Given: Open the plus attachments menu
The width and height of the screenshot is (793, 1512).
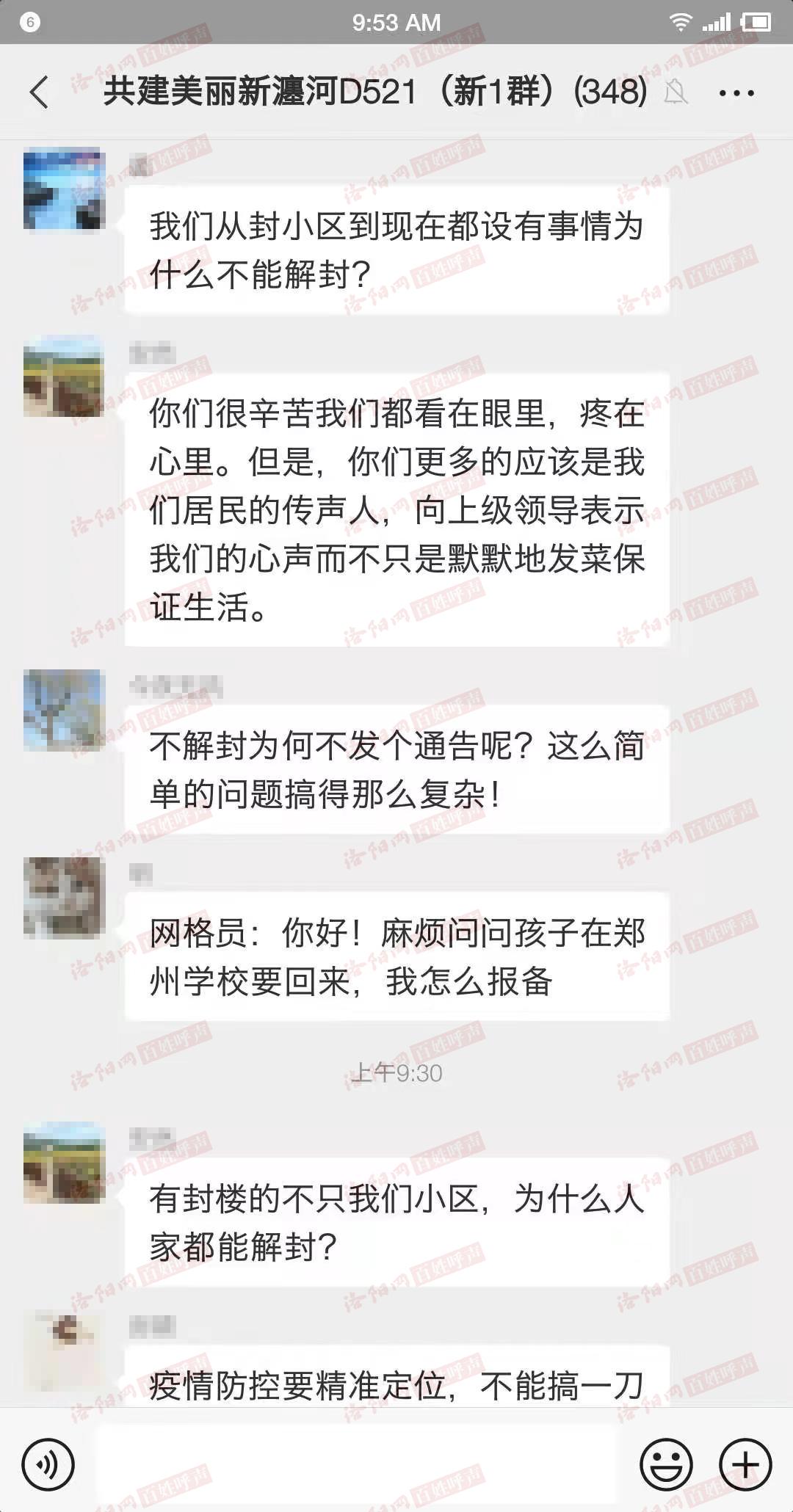Looking at the screenshot, I should click(745, 1464).
